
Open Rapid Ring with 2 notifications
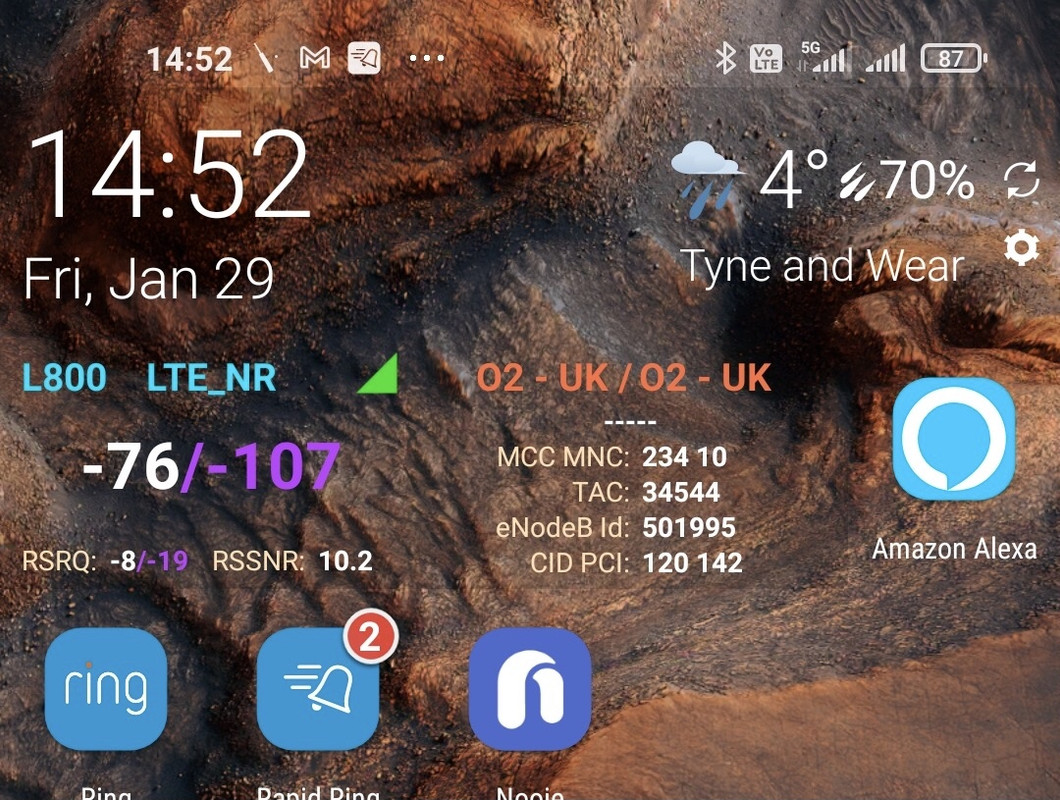318,690
